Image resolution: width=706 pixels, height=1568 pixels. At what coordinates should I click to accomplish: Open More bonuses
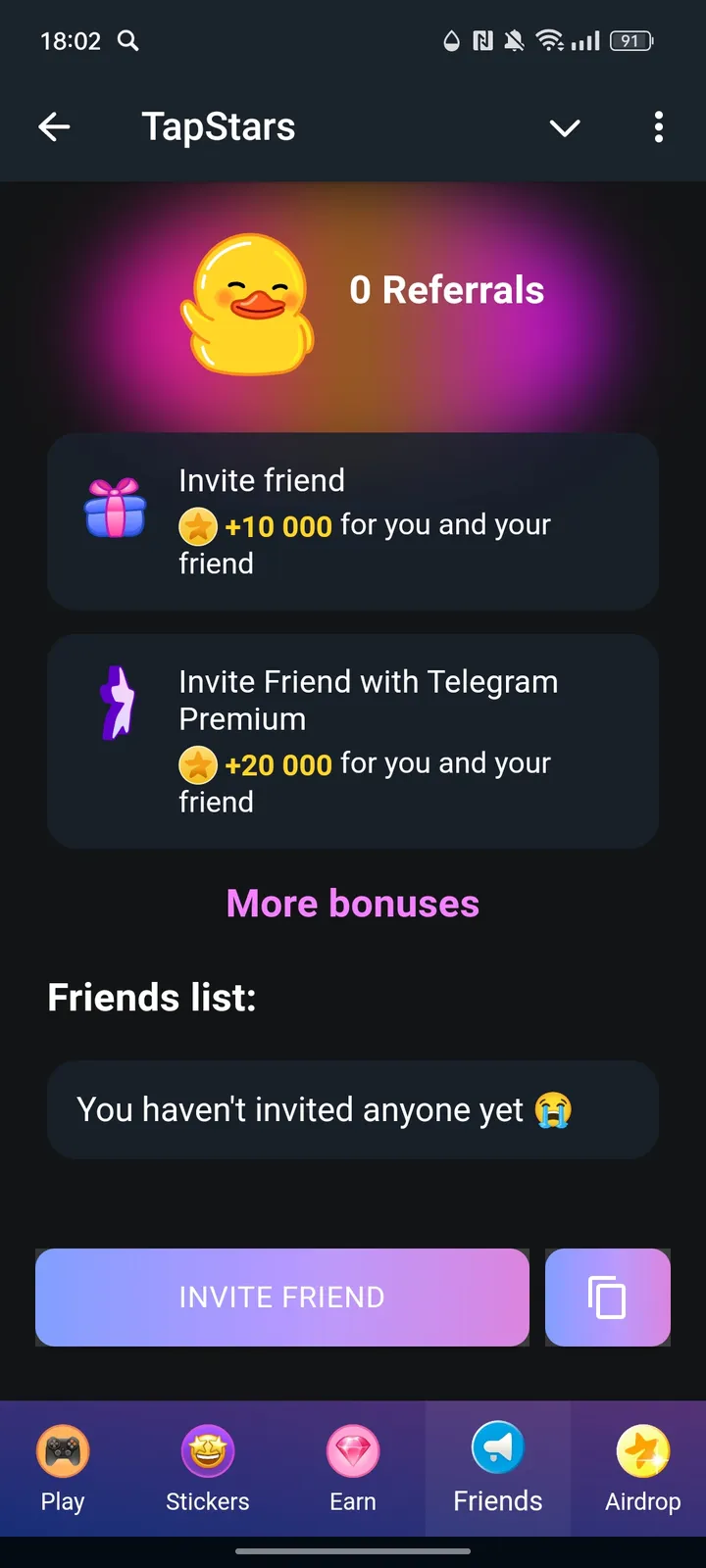tap(352, 904)
